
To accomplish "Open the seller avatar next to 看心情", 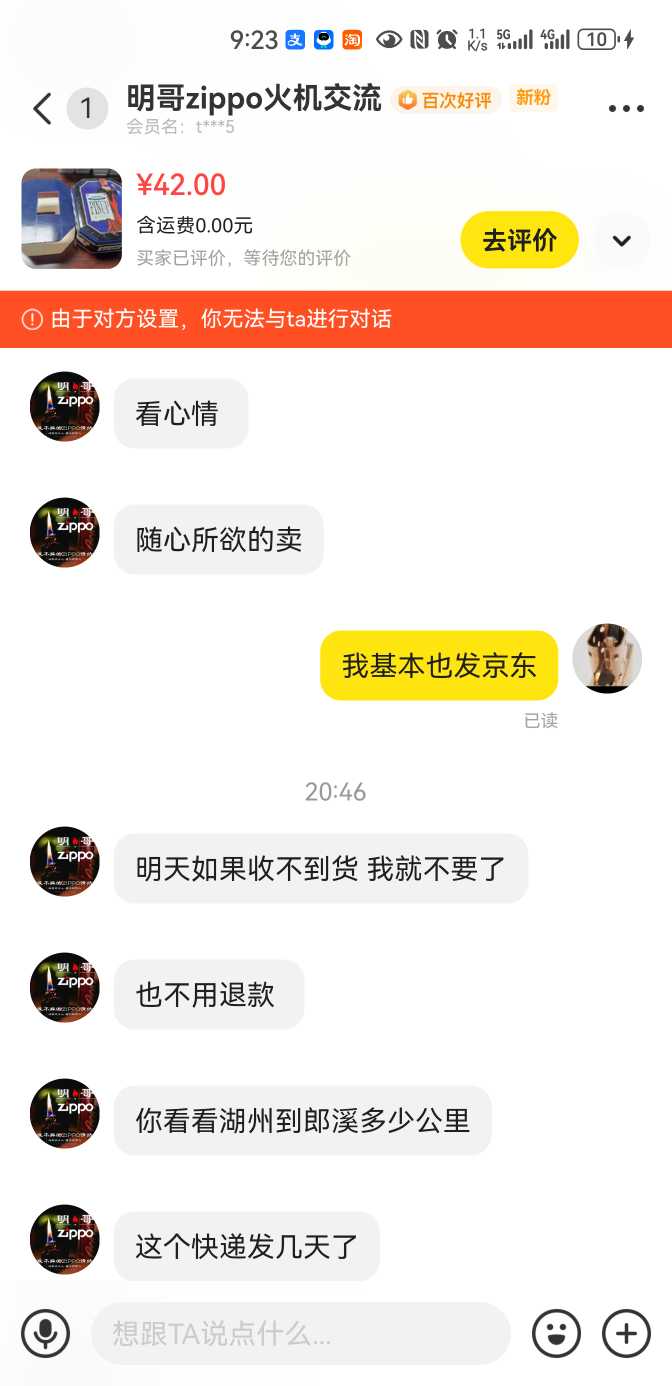I will pos(64,412).
